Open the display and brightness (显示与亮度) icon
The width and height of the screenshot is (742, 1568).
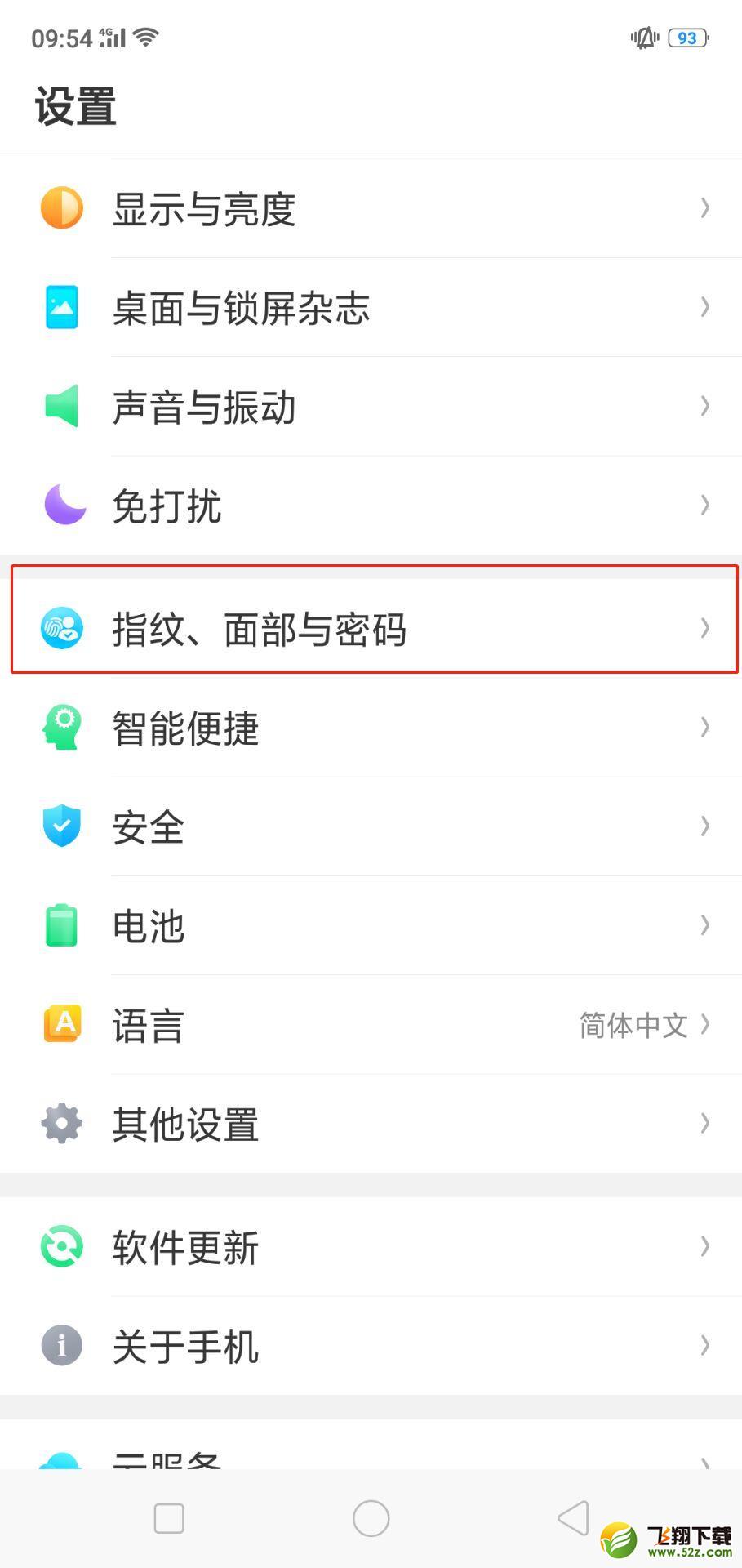pos(61,208)
